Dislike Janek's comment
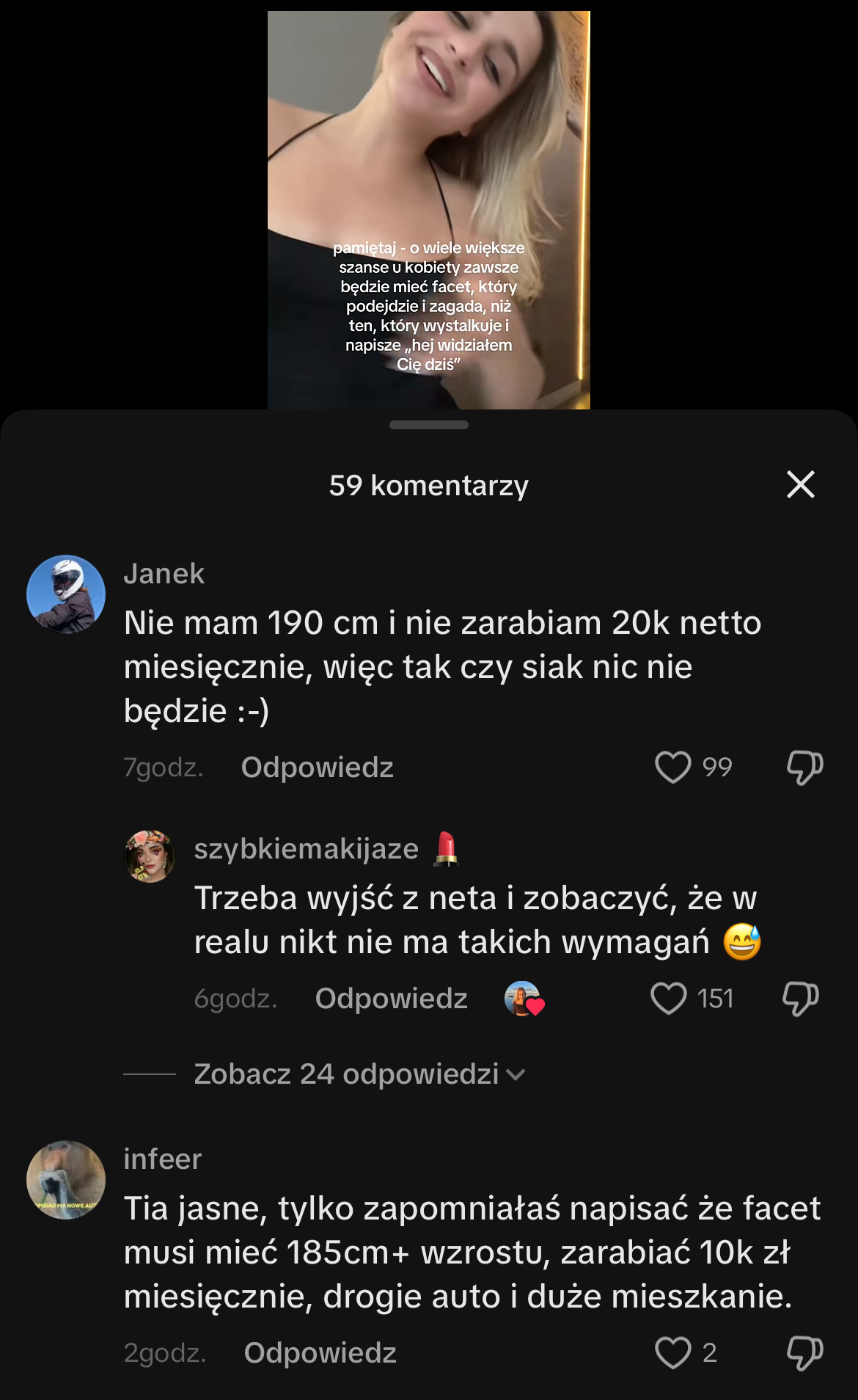 [804, 768]
